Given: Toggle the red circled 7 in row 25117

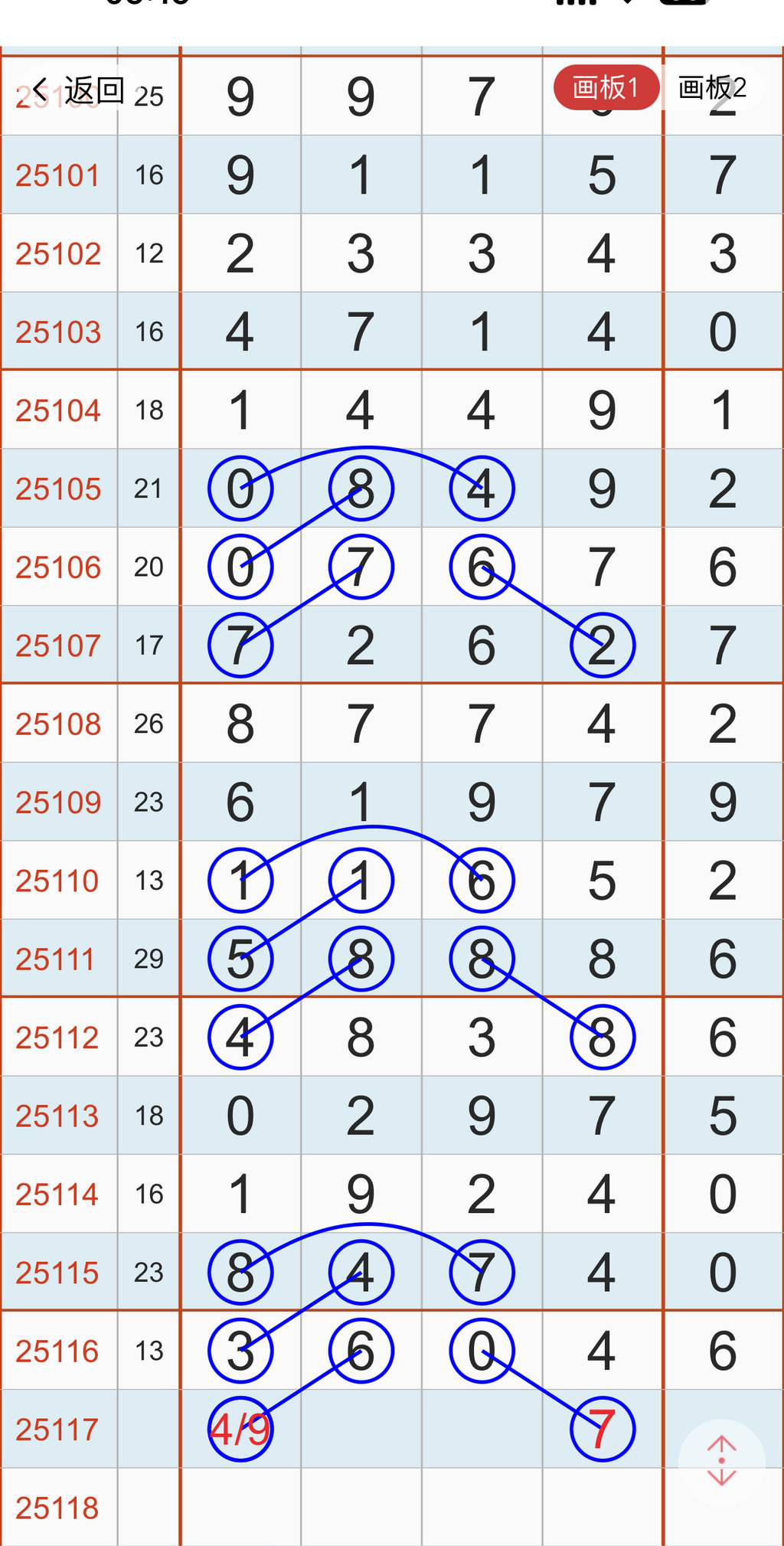Looking at the screenshot, I should click(602, 1428).
